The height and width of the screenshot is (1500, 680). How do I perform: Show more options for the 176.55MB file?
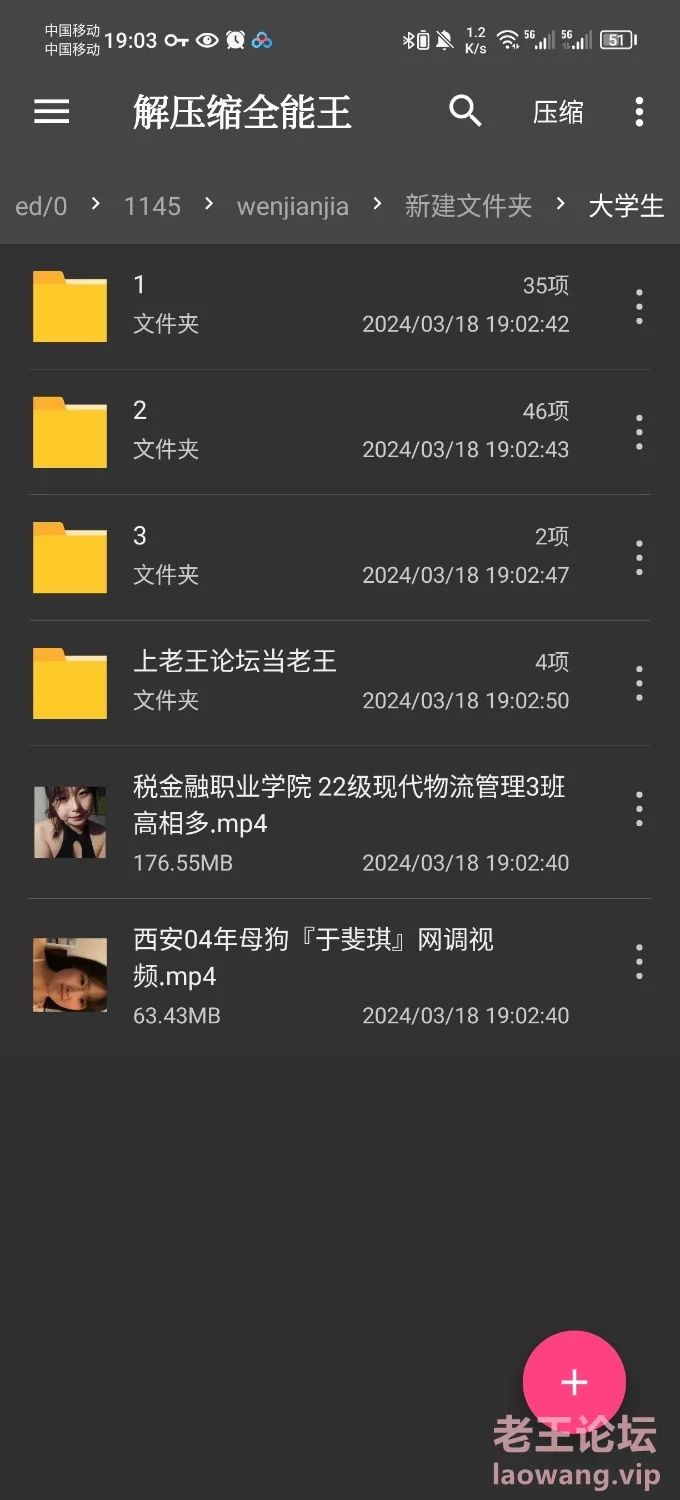pyautogui.click(x=639, y=808)
